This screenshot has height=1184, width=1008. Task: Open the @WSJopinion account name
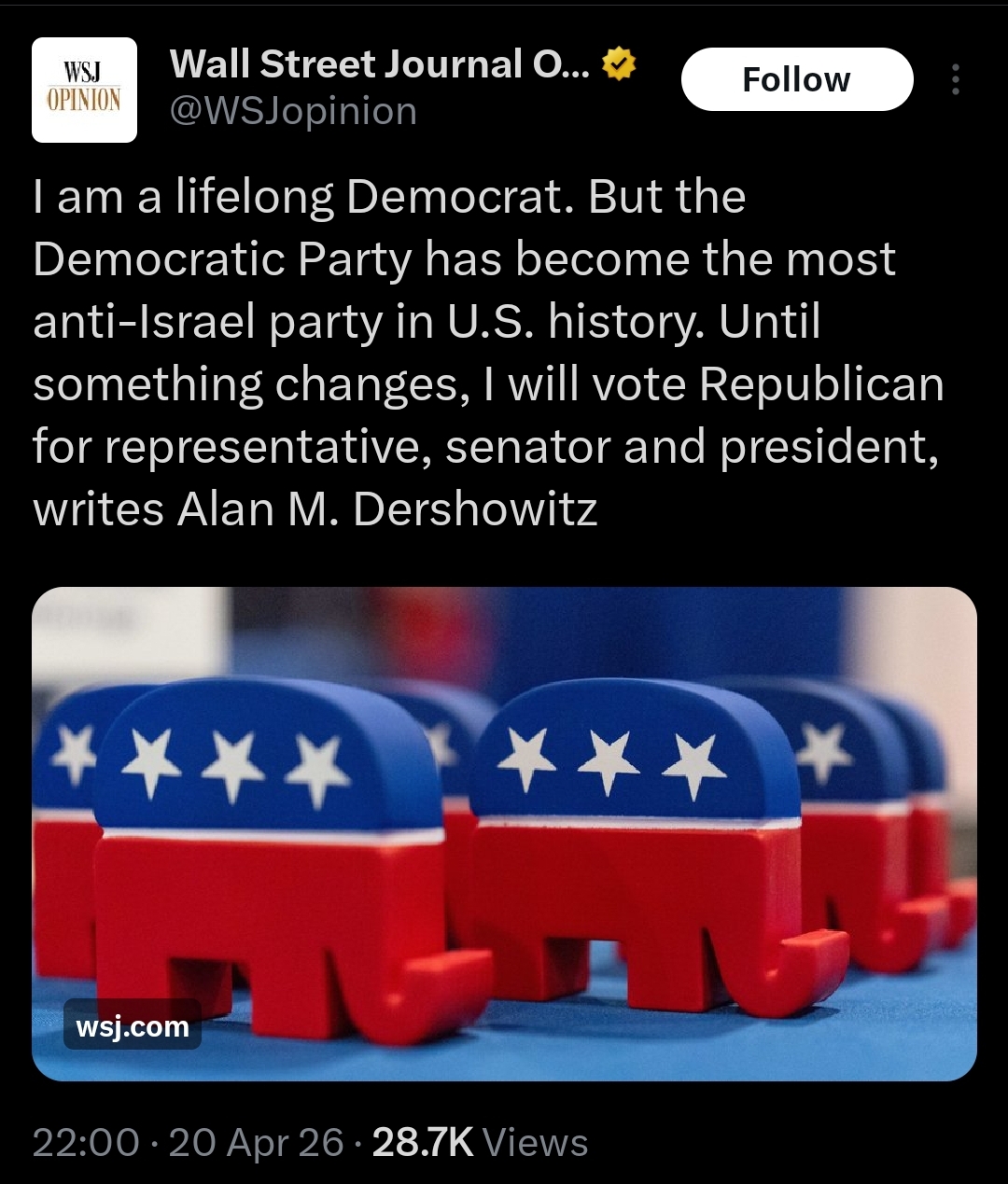[379, 64]
